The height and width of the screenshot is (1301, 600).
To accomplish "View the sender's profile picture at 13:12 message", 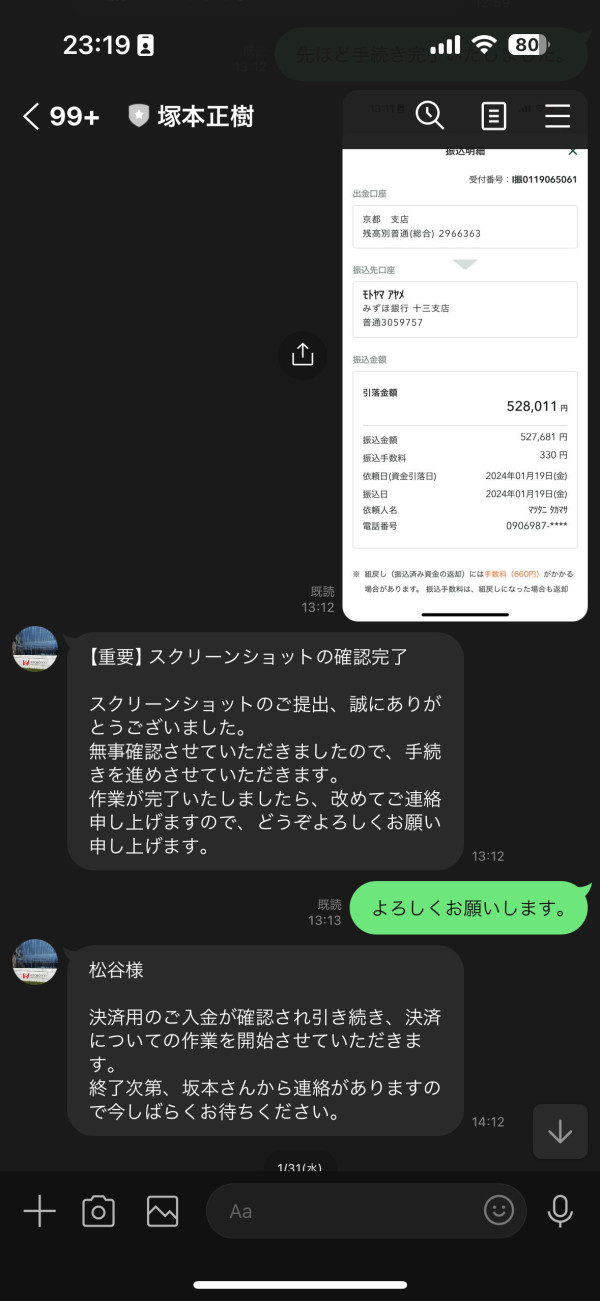I will [35, 648].
